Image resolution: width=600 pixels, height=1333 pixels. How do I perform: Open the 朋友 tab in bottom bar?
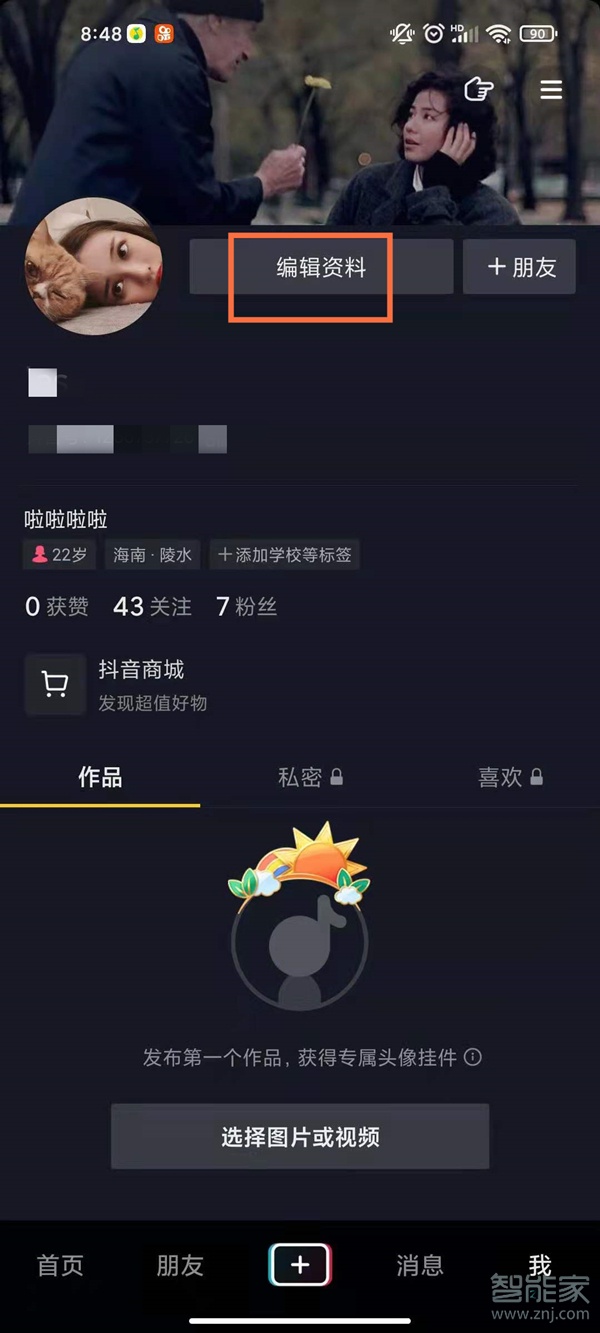tap(180, 1265)
